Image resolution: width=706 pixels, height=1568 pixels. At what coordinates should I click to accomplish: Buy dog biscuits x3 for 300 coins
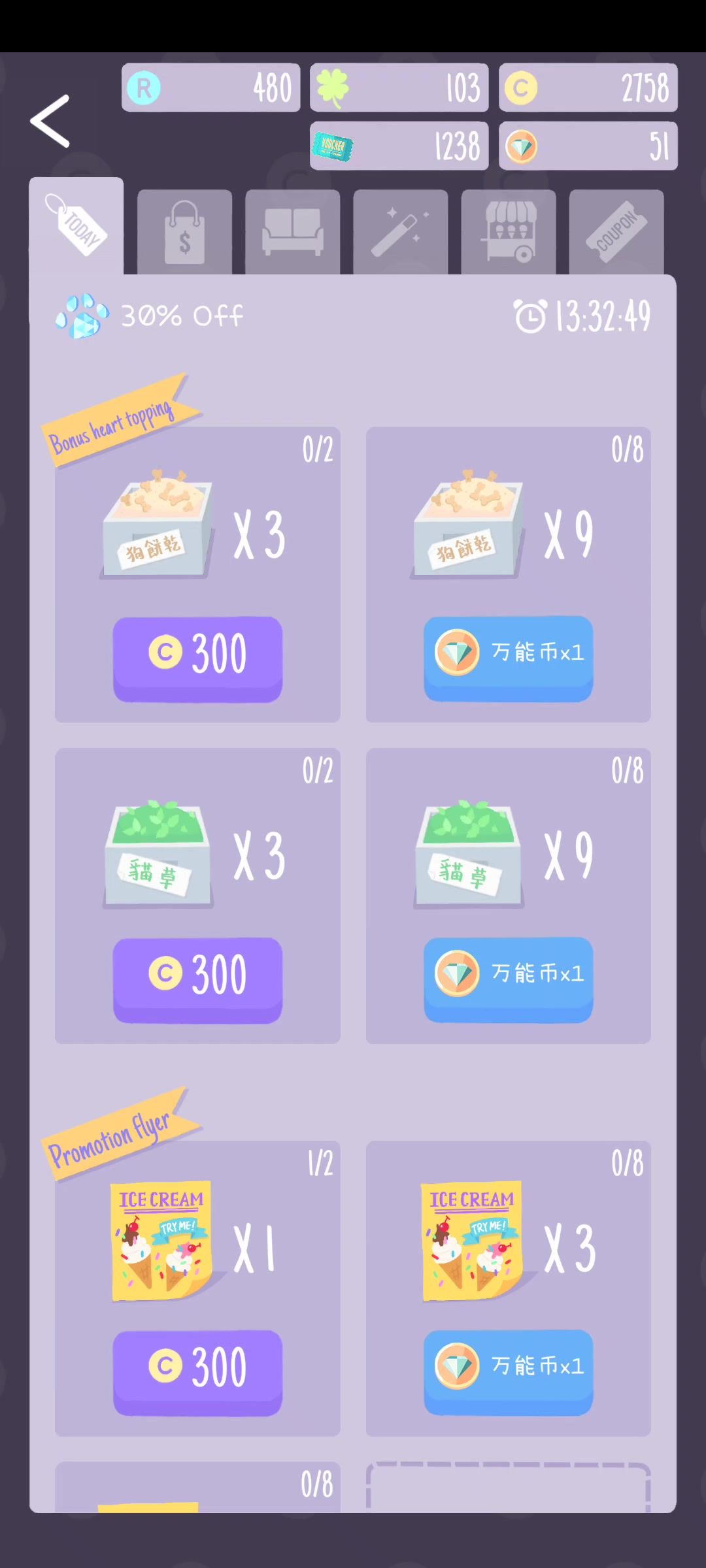[x=197, y=657]
